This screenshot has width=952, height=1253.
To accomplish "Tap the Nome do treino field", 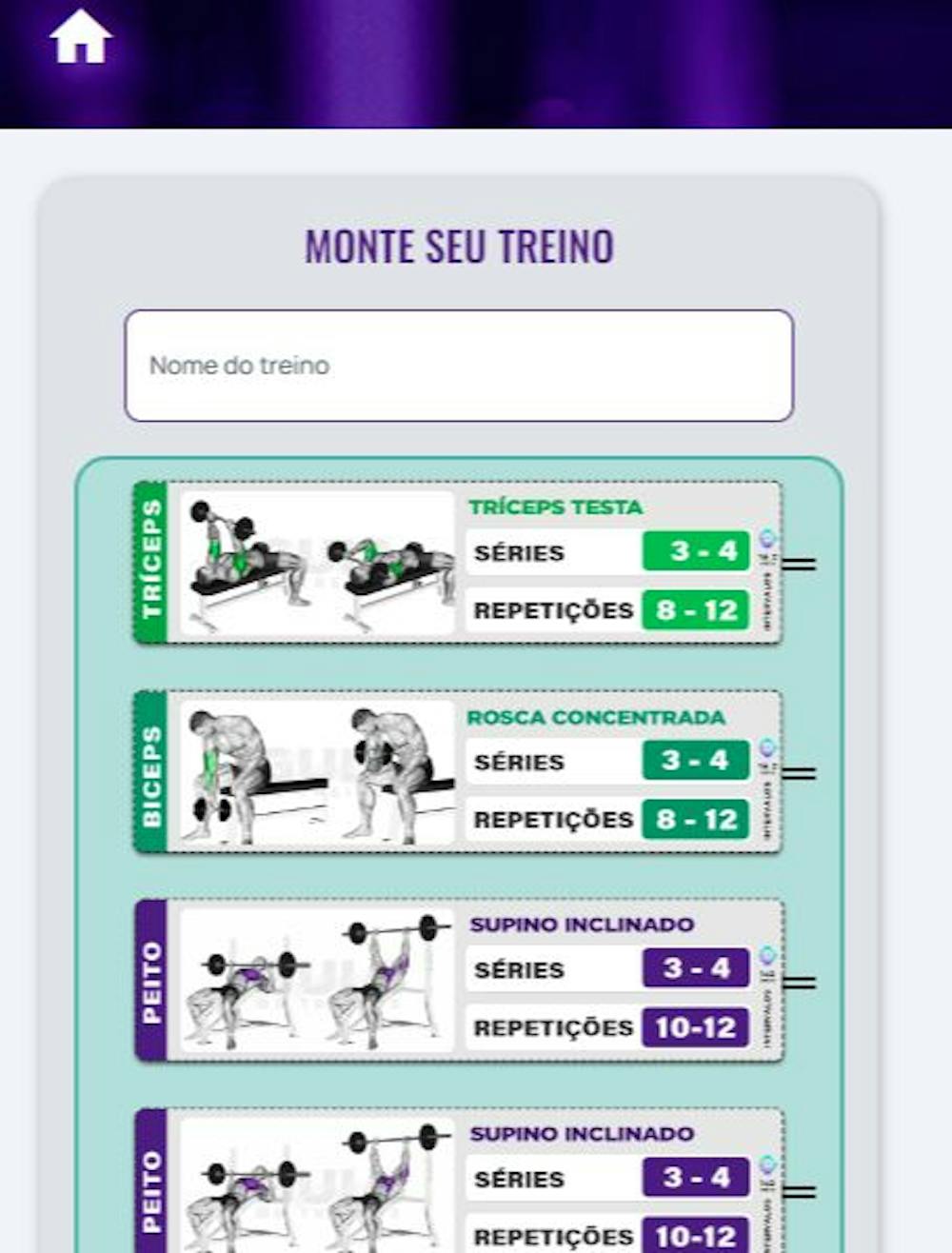I will (x=458, y=366).
